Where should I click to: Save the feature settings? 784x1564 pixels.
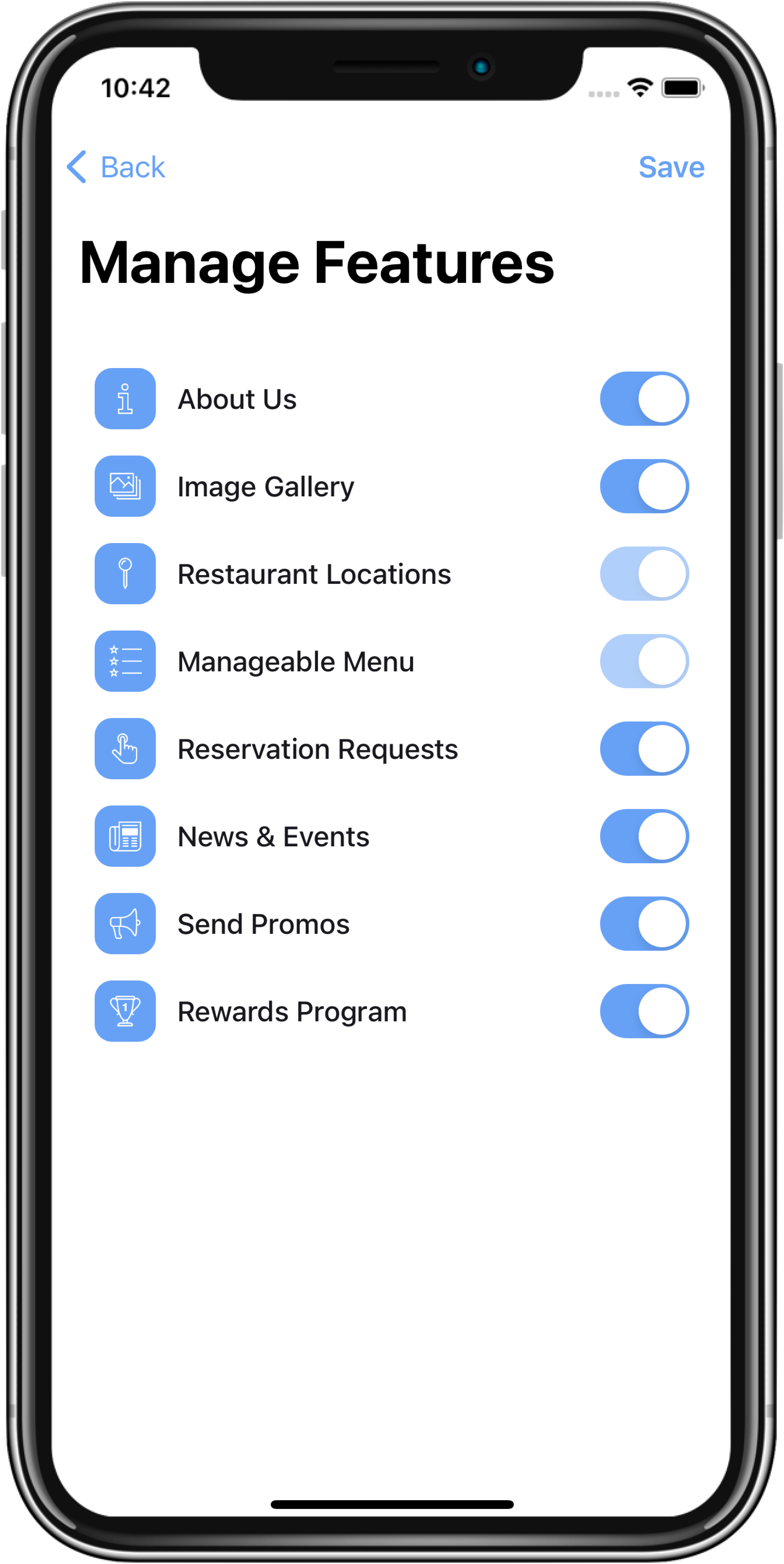(671, 167)
